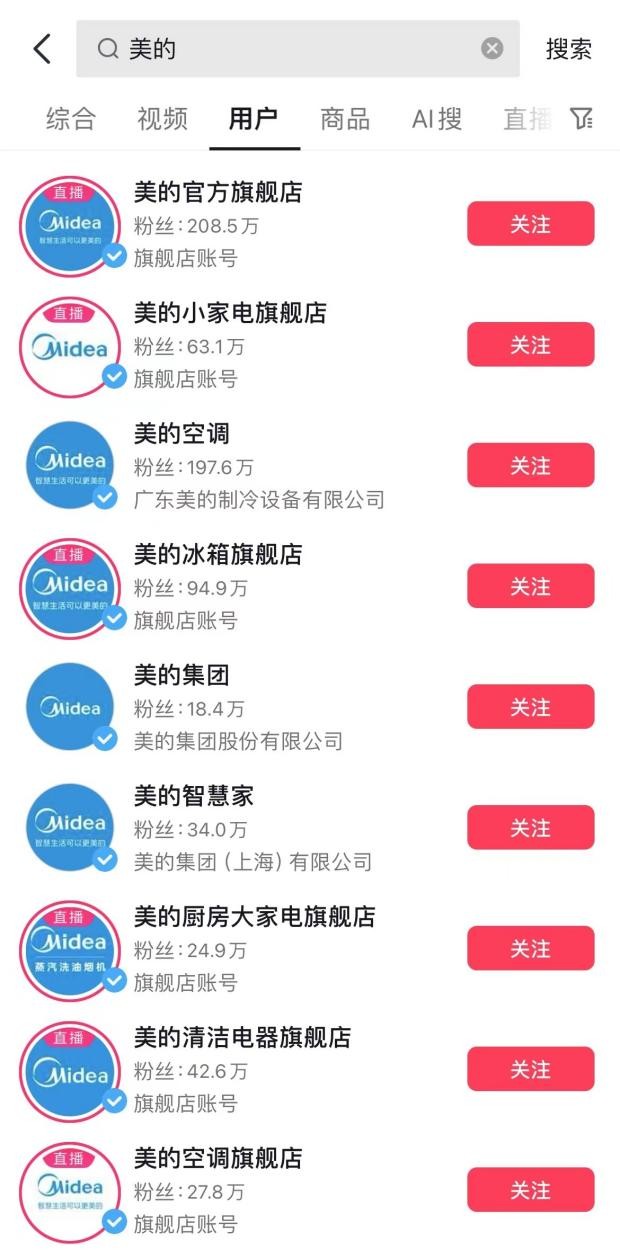Screen dimensions: 620x1250
Task: Follow 美的空调旗舰店
Action: [530, 1190]
